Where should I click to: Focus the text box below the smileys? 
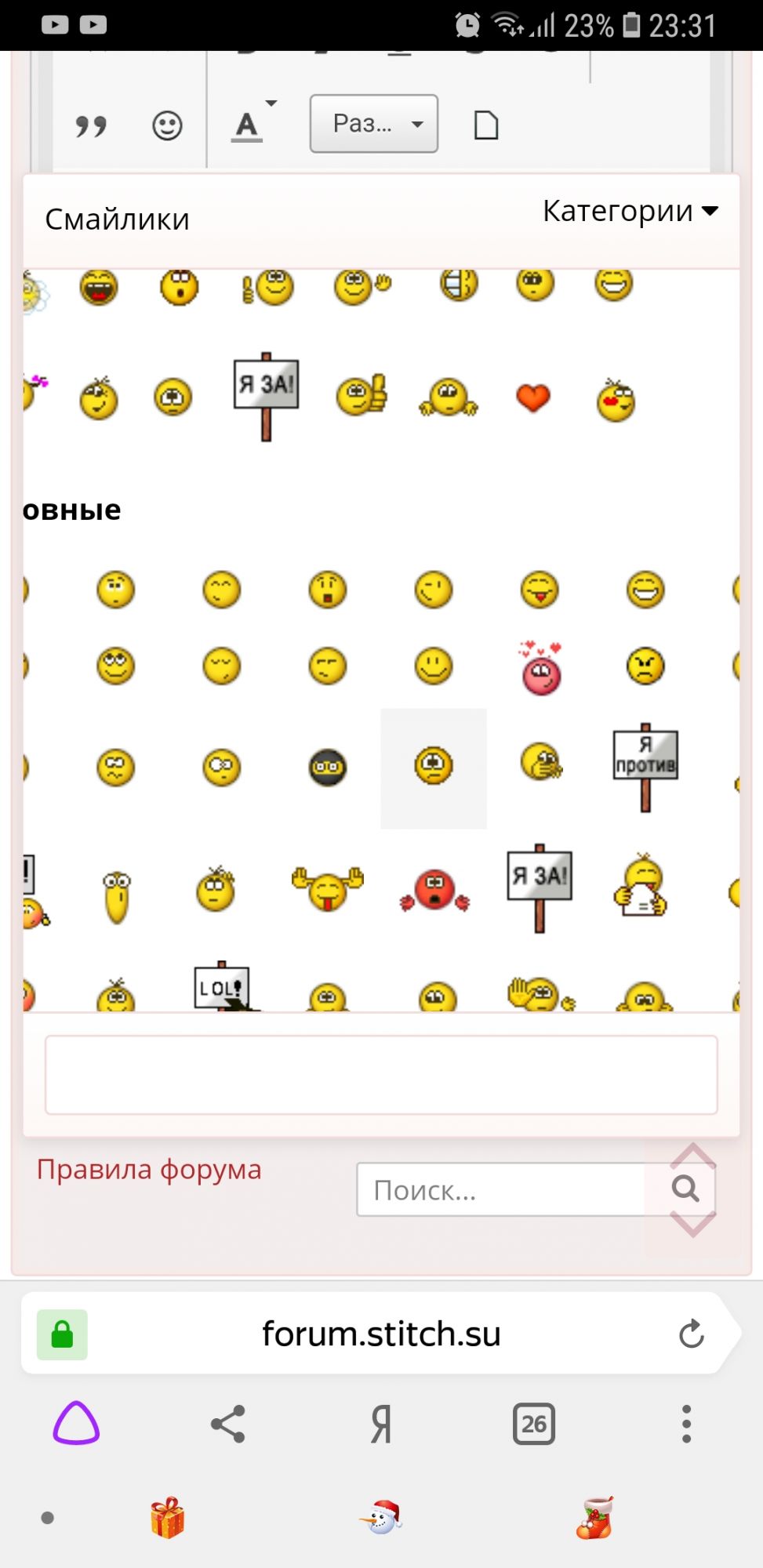click(381, 1075)
